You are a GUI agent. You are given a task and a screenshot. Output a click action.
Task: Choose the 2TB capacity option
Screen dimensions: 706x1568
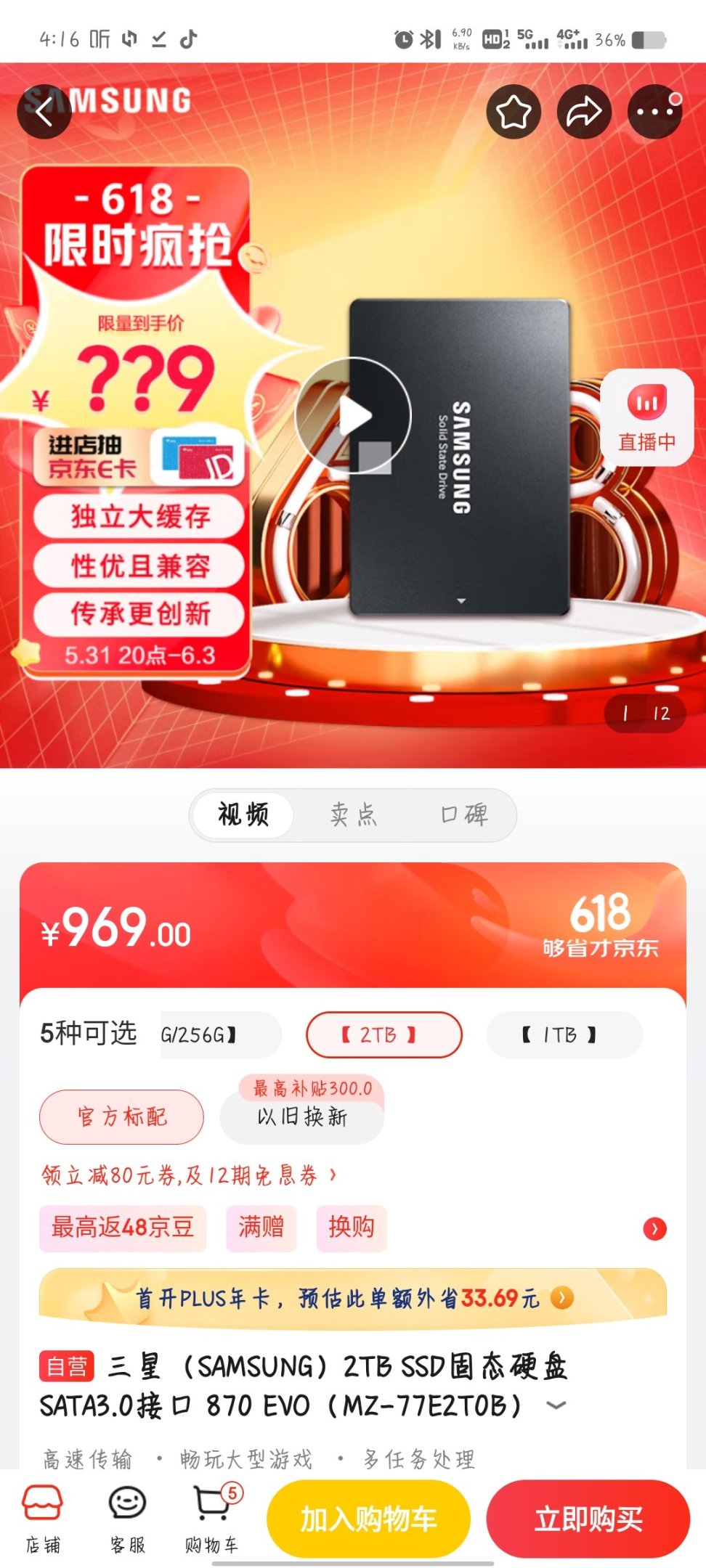384,1034
